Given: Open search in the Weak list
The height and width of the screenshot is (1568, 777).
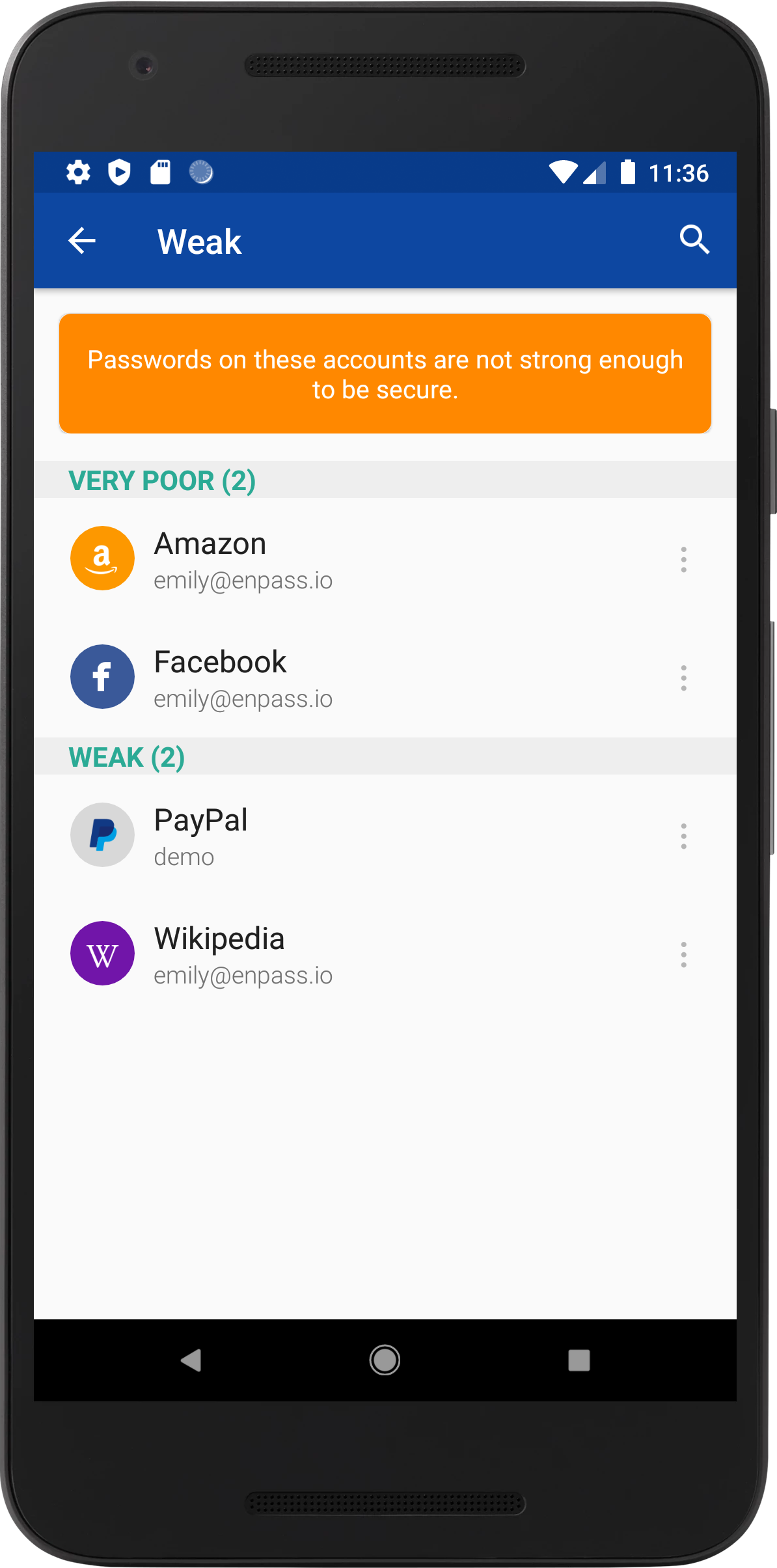Looking at the screenshot, I should tap(694, 240).
